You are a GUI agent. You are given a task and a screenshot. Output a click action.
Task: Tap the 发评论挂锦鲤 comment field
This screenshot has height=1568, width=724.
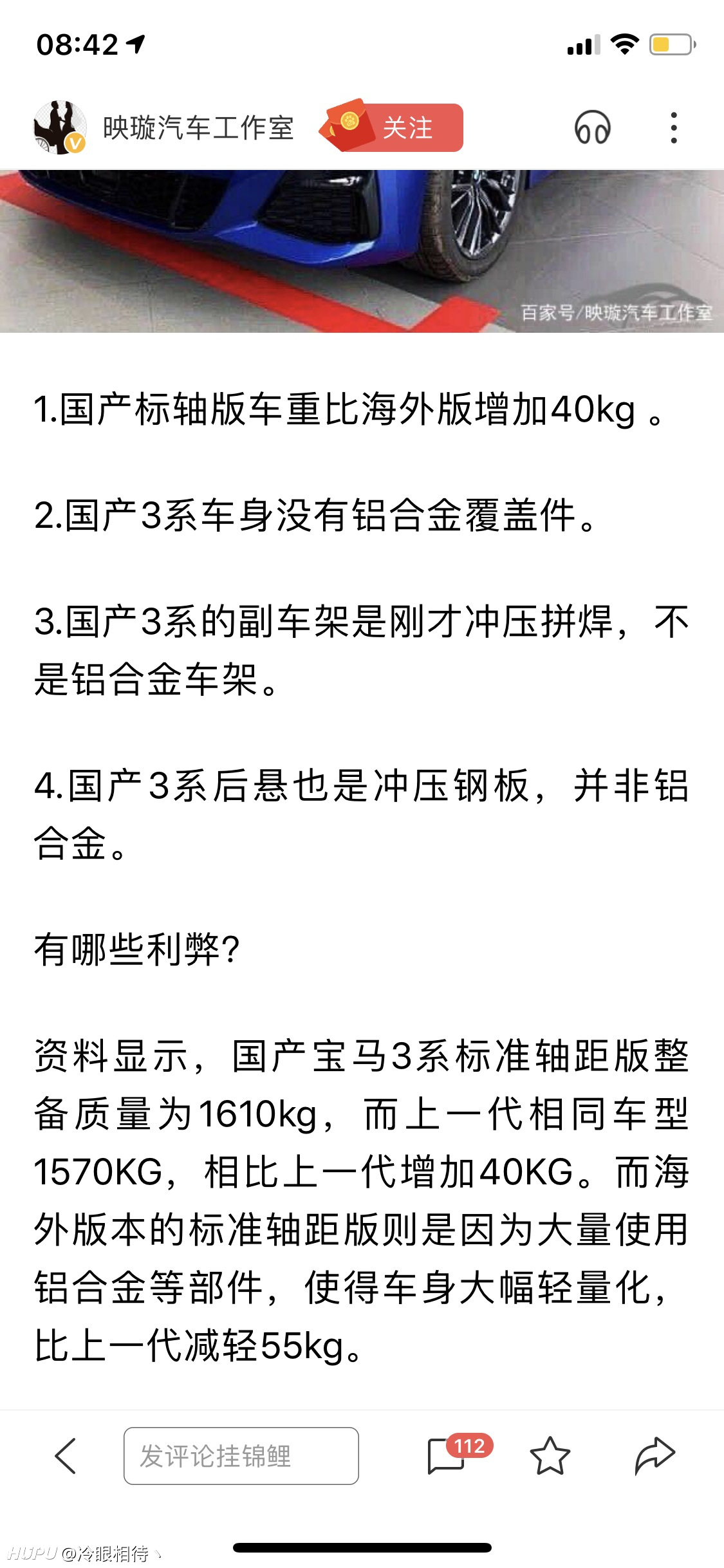241,1455
